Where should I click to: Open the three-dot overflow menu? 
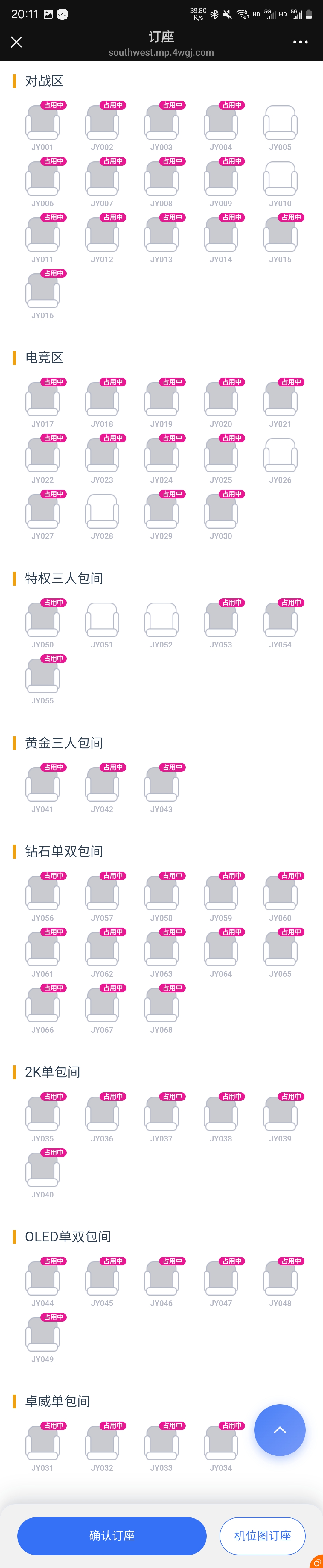(x=301, y=42)
